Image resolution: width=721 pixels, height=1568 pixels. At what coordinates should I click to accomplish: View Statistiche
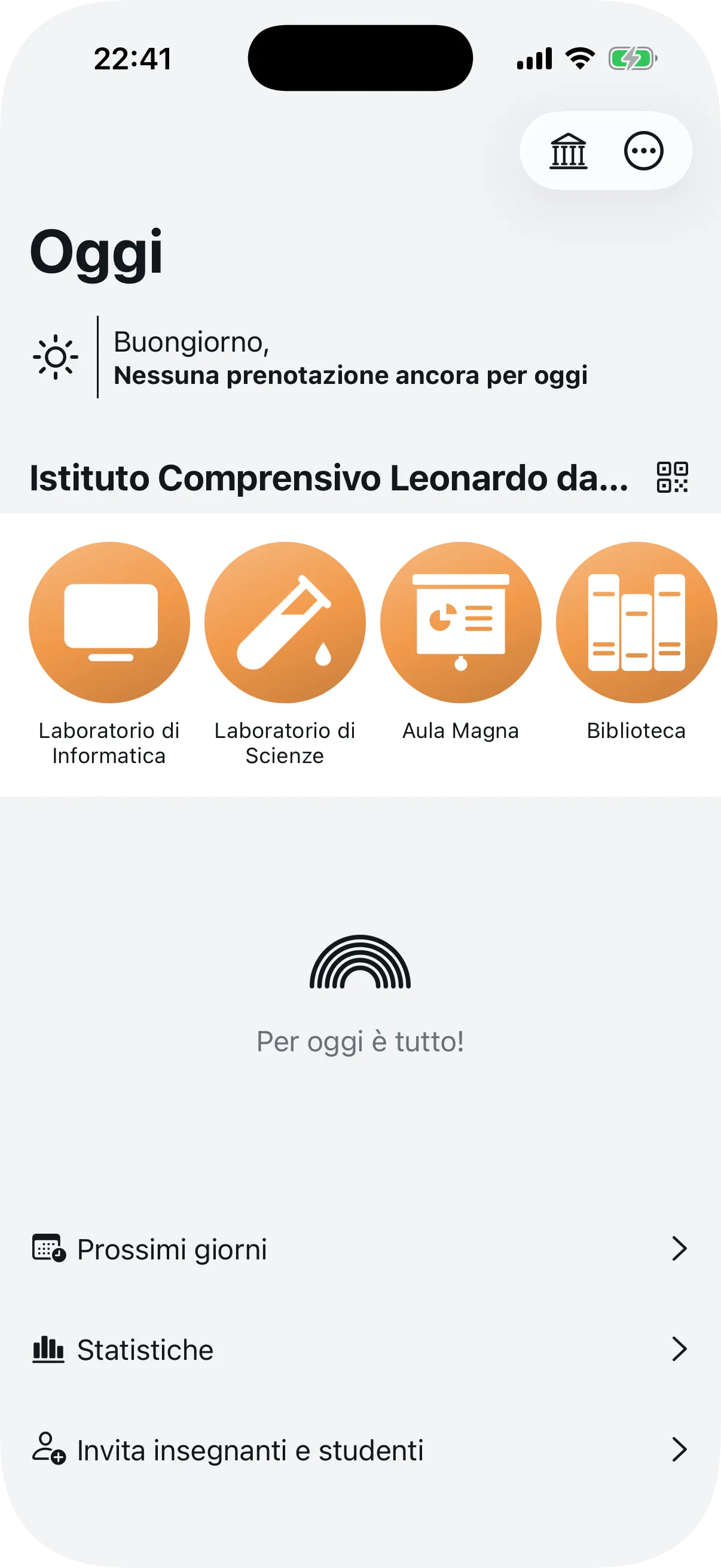pos(360,1350)
